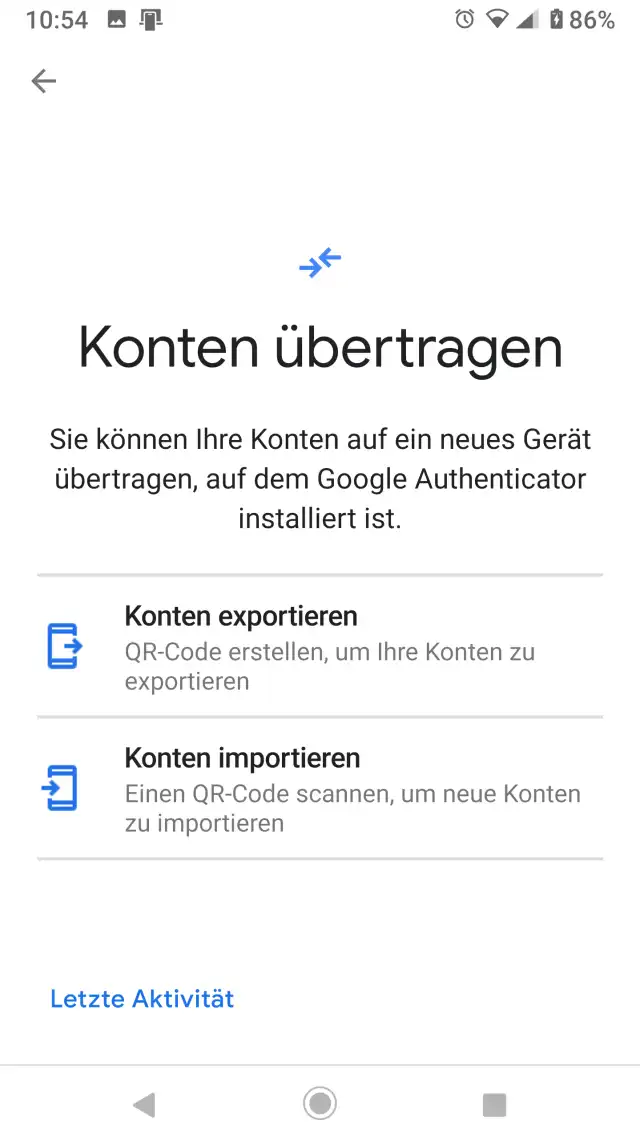Select Konten importieren to scan QR code
The image size is (640, 1138).
(320, 788)
